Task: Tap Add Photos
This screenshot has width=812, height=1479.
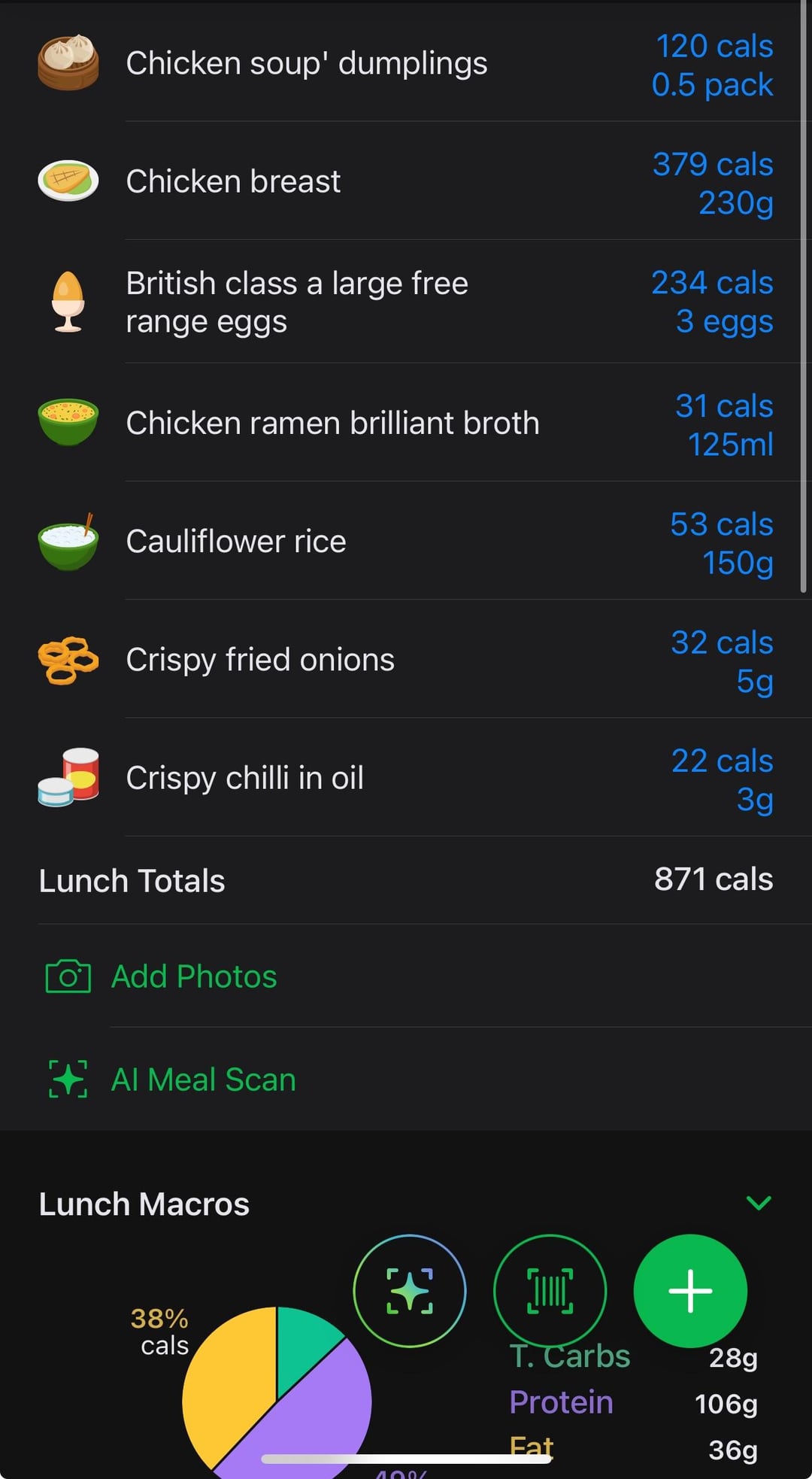Action: click(x=406, y=976)
